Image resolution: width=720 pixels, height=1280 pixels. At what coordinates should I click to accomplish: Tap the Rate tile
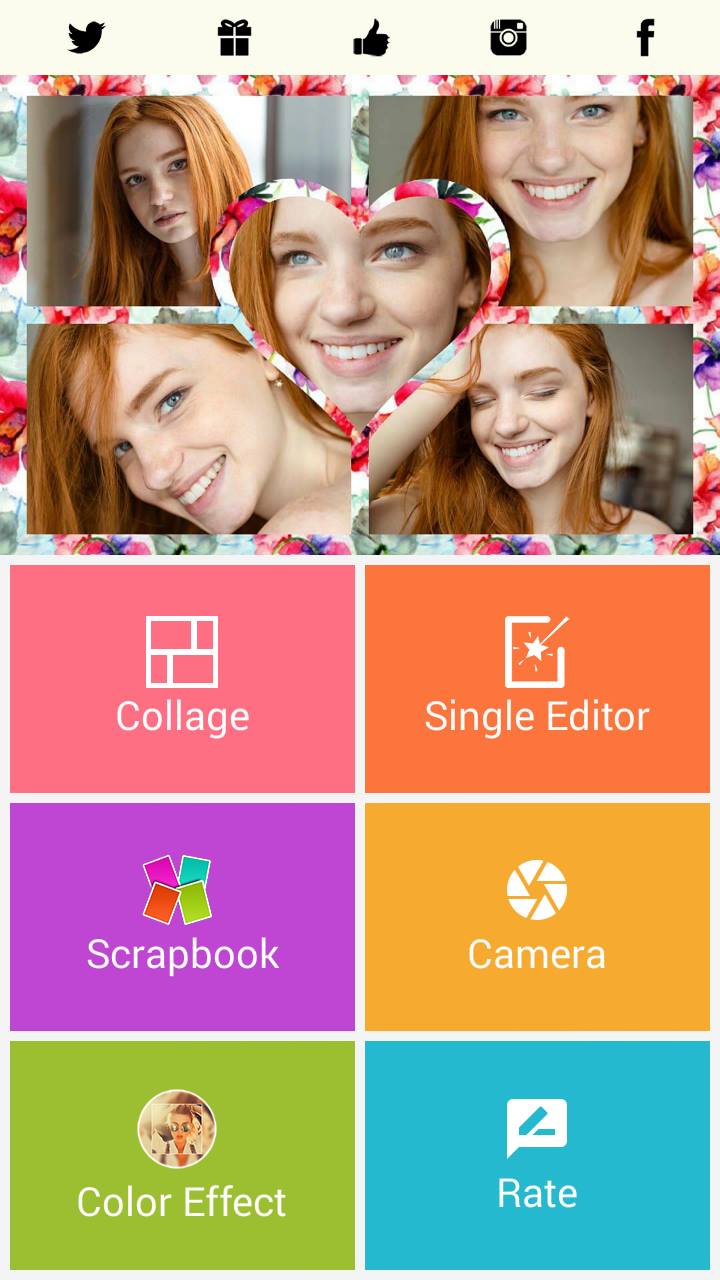click(x=537, y=1155)
